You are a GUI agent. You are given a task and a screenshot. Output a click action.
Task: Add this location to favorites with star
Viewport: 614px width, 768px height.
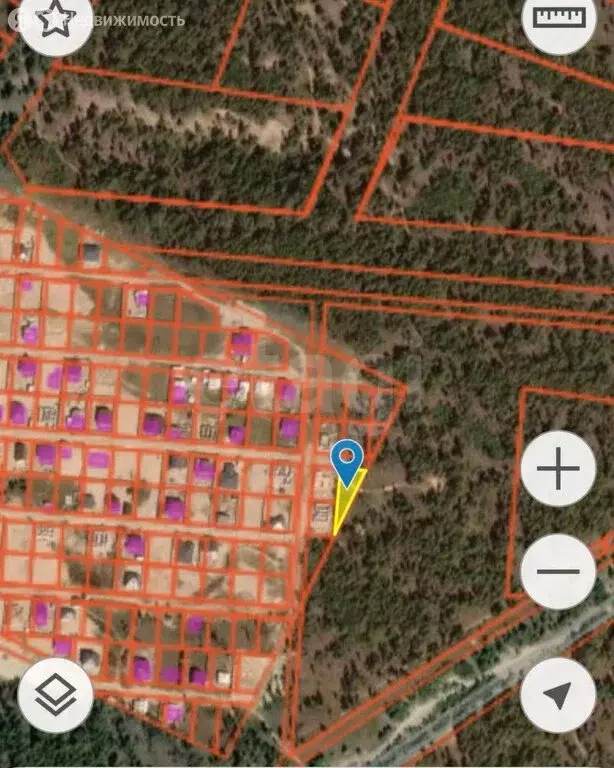click(55, 20)
